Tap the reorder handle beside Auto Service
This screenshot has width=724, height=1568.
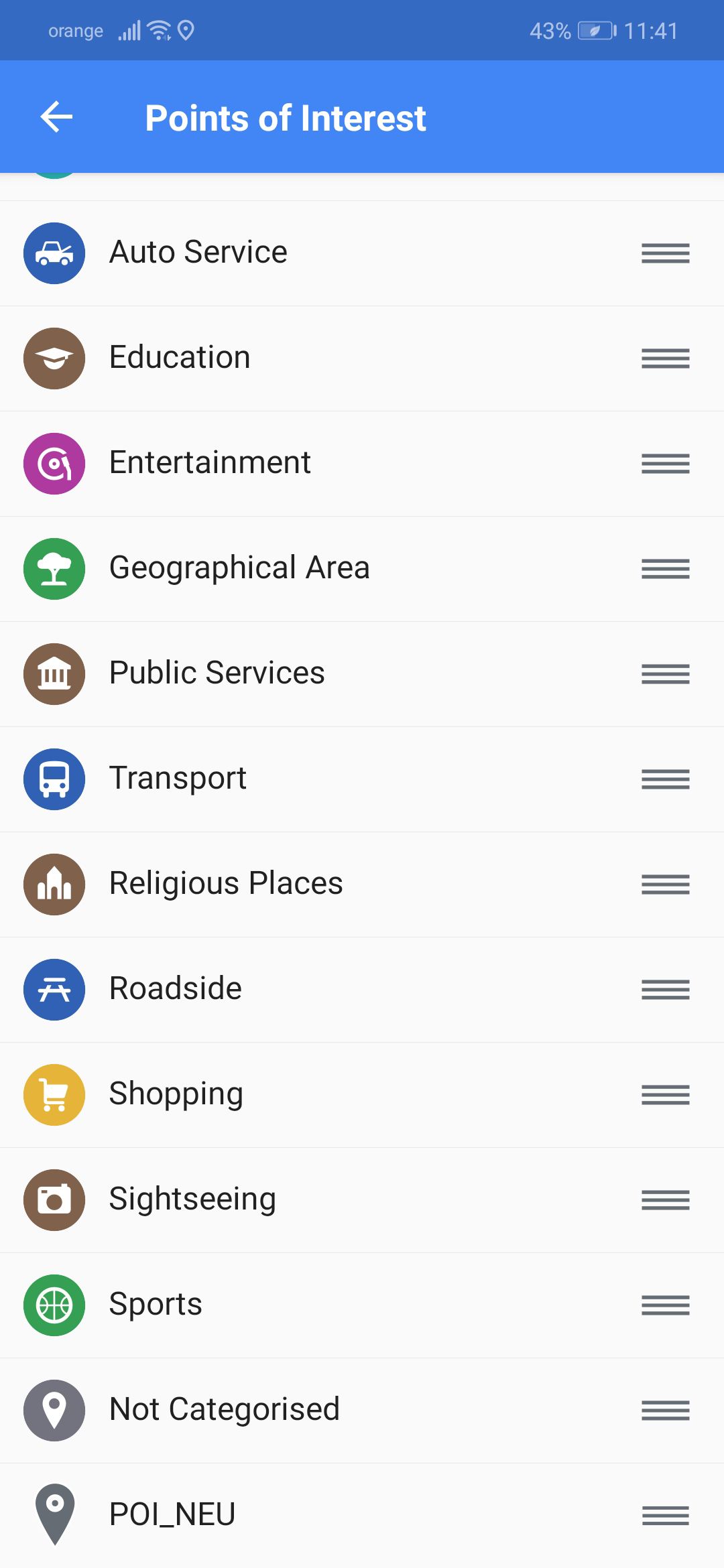tap(666, 253)
